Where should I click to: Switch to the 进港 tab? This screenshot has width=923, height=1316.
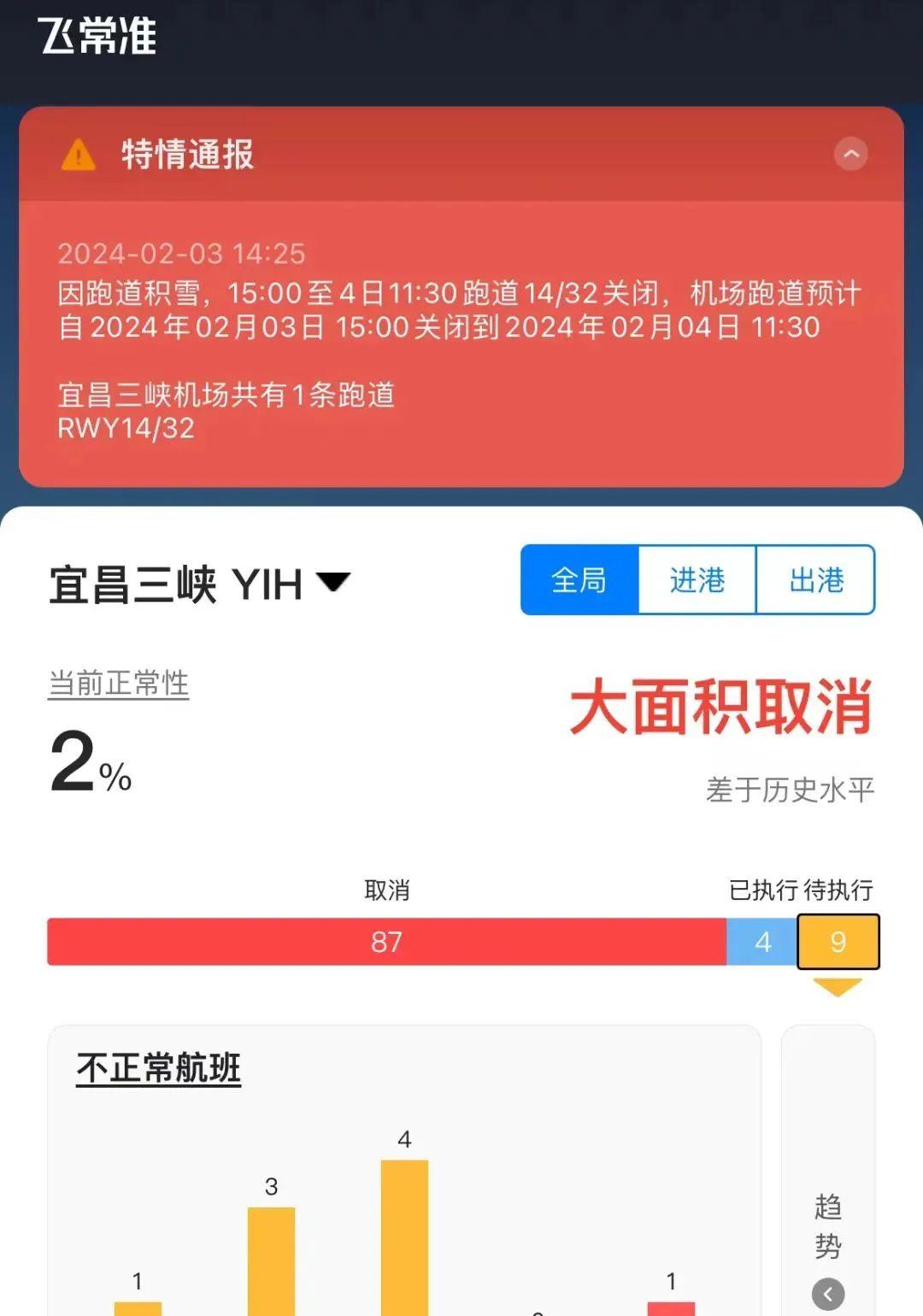tap(697, 580)
